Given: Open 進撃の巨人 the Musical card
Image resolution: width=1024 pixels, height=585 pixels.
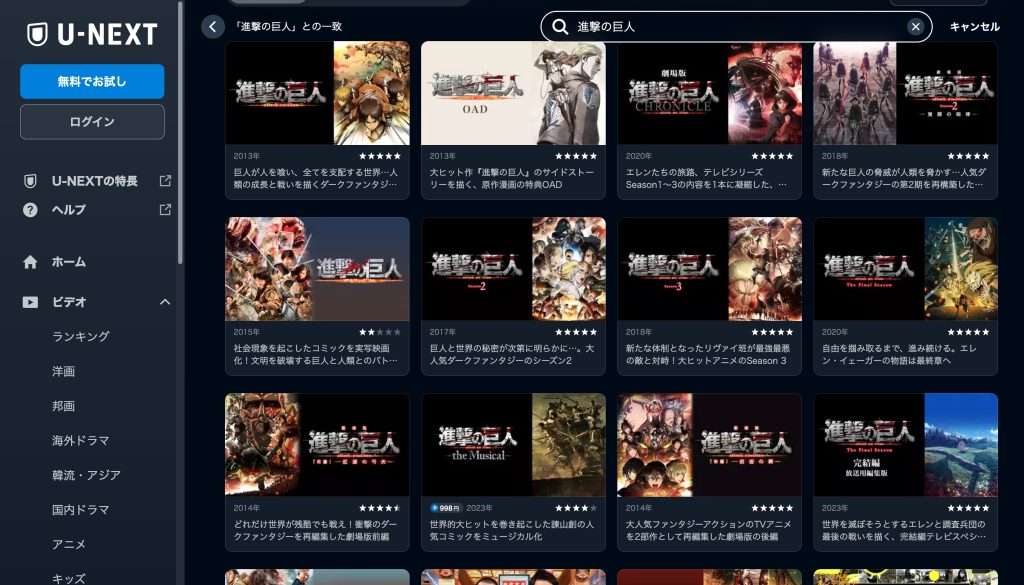Looking at the screenshot, I should tap(513, 445).
